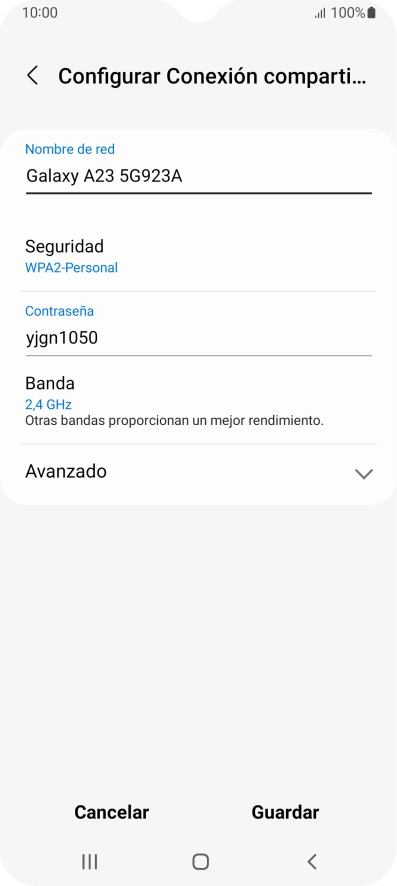Open recent apps from navigation bar
Screen dimensions: 397x886
pyautogui.click(x=89, y=861)
